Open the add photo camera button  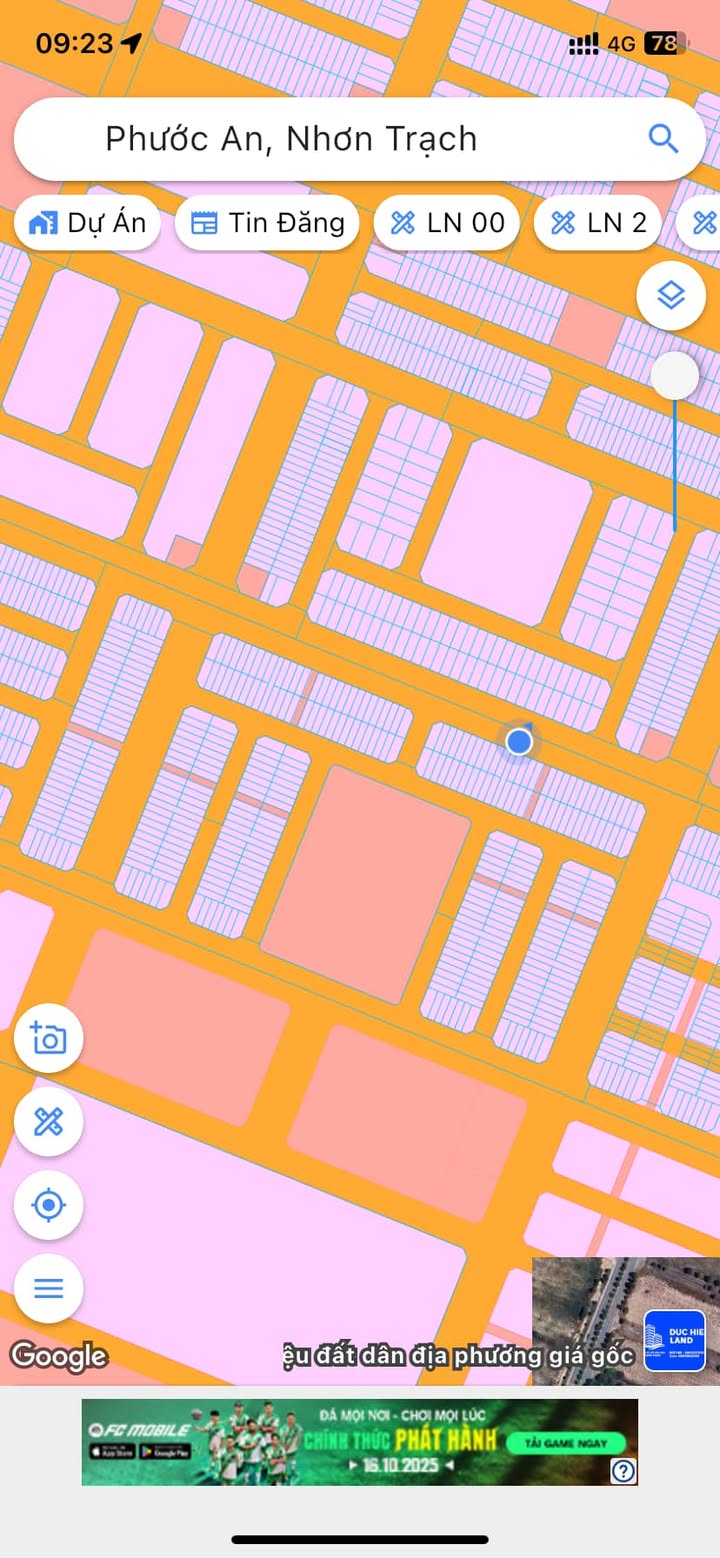click(48, 1038)
